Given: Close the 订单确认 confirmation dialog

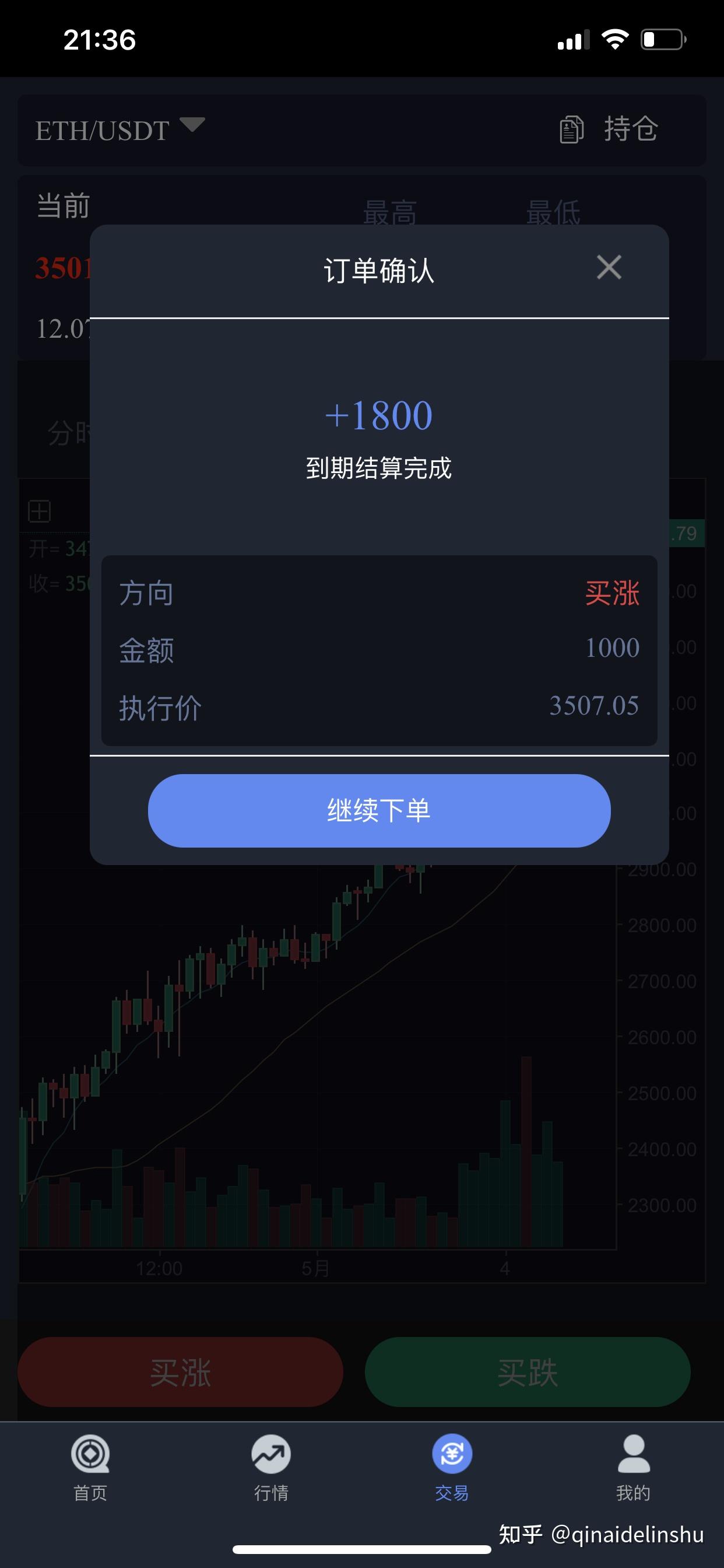Looking at the screenshot, I should click(608, 267).
